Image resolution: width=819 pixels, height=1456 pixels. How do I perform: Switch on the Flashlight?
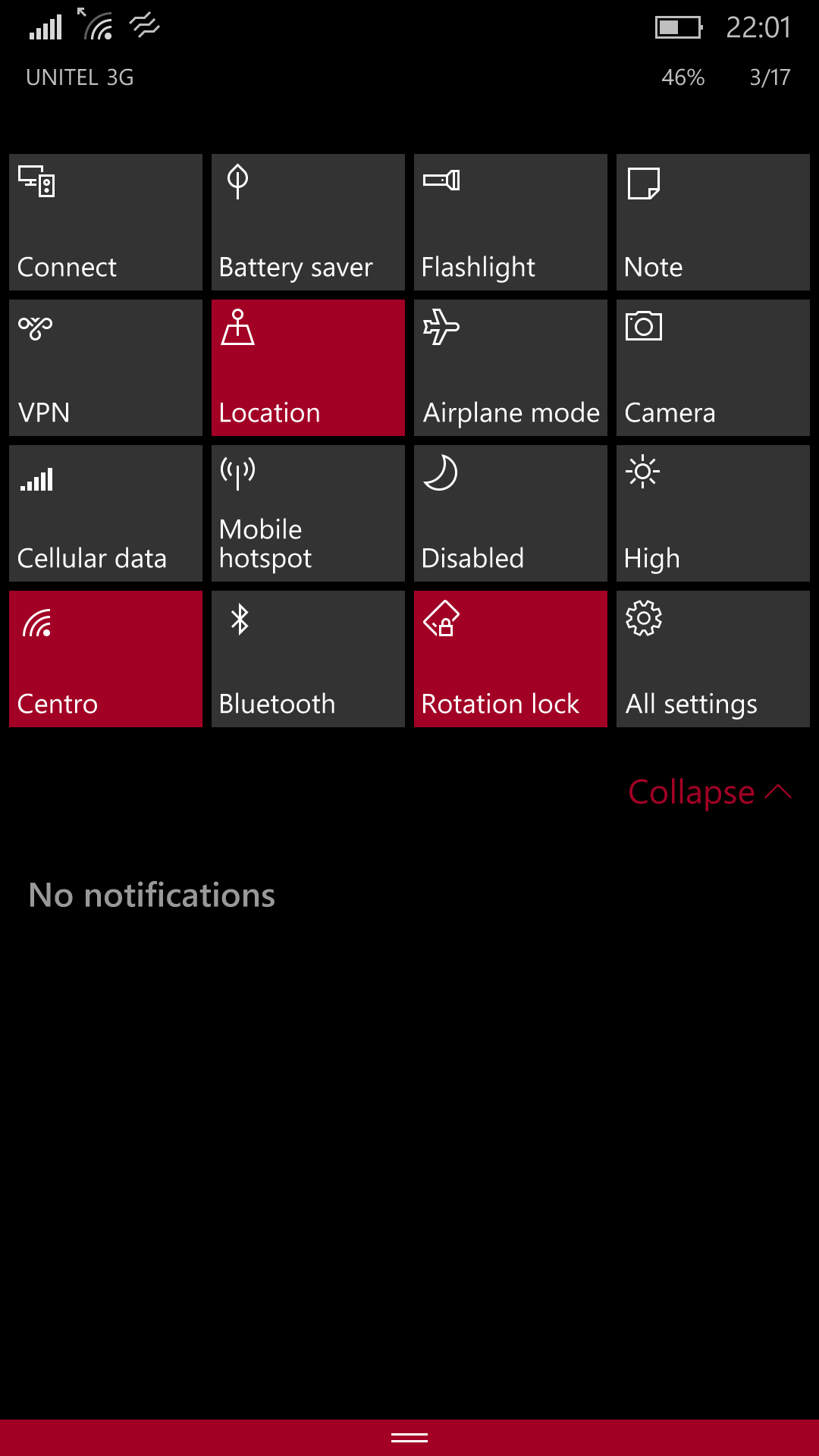click(x=510, y=222)
